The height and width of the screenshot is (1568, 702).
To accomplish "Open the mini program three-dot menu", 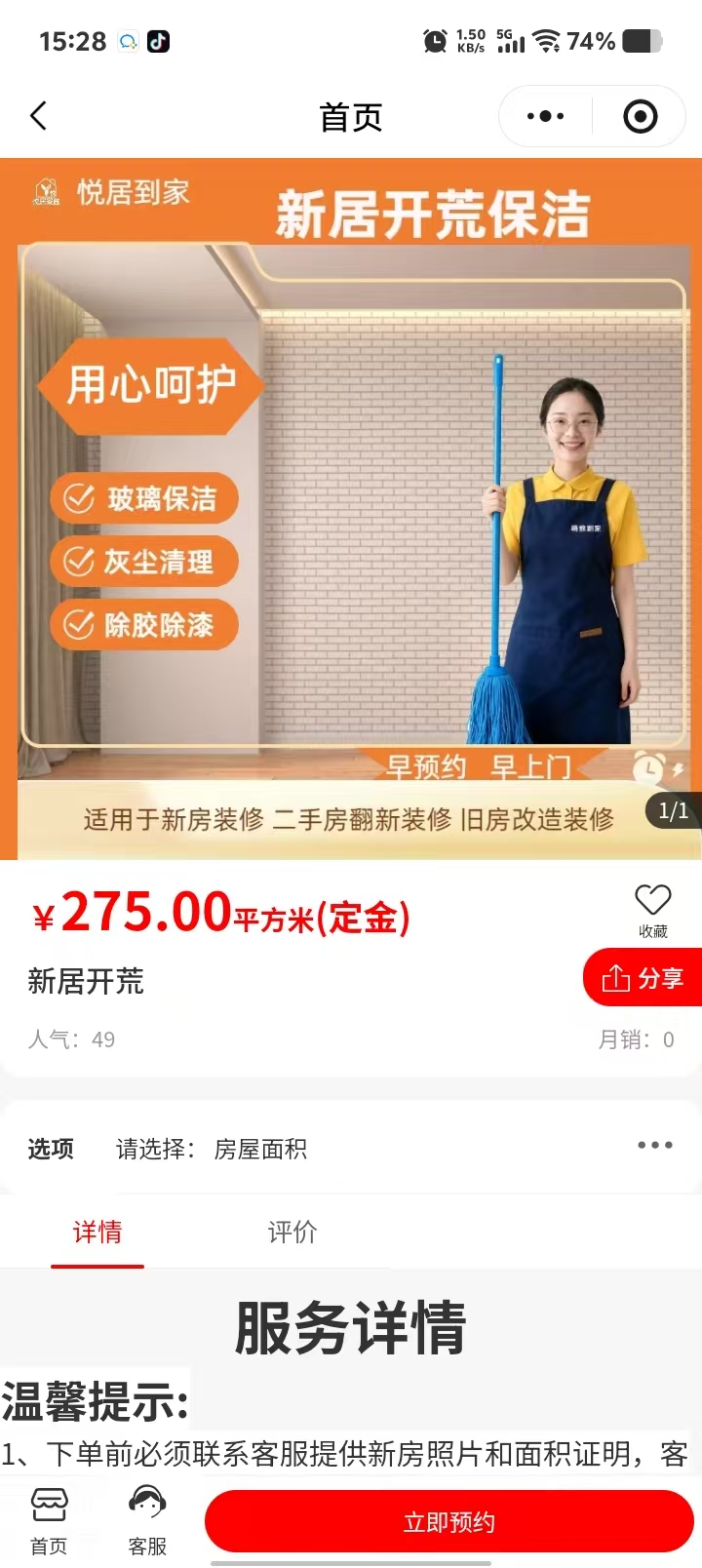I will point(545,116).
